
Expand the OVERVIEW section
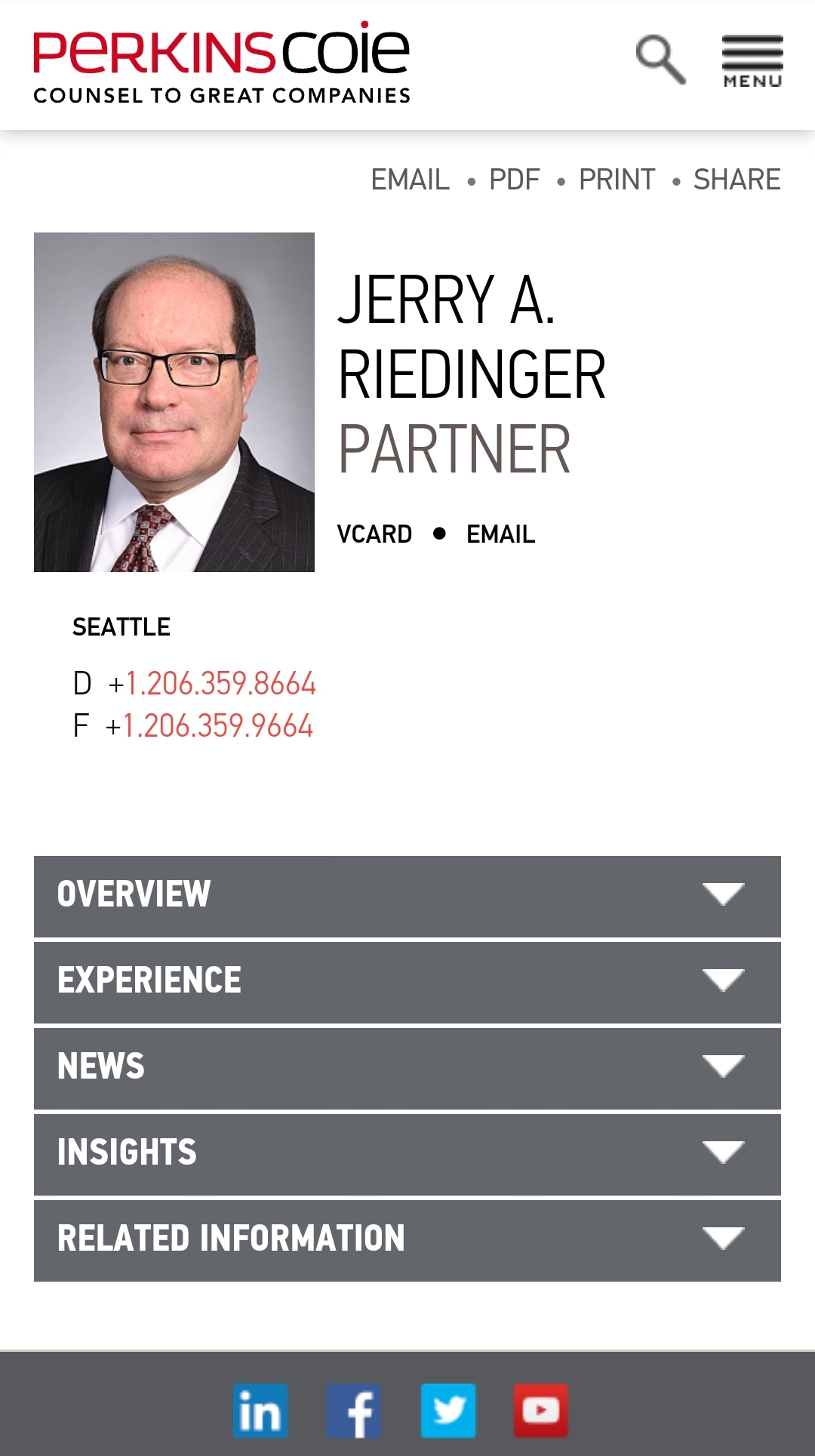pyautogui.click(x=407, y=897)
